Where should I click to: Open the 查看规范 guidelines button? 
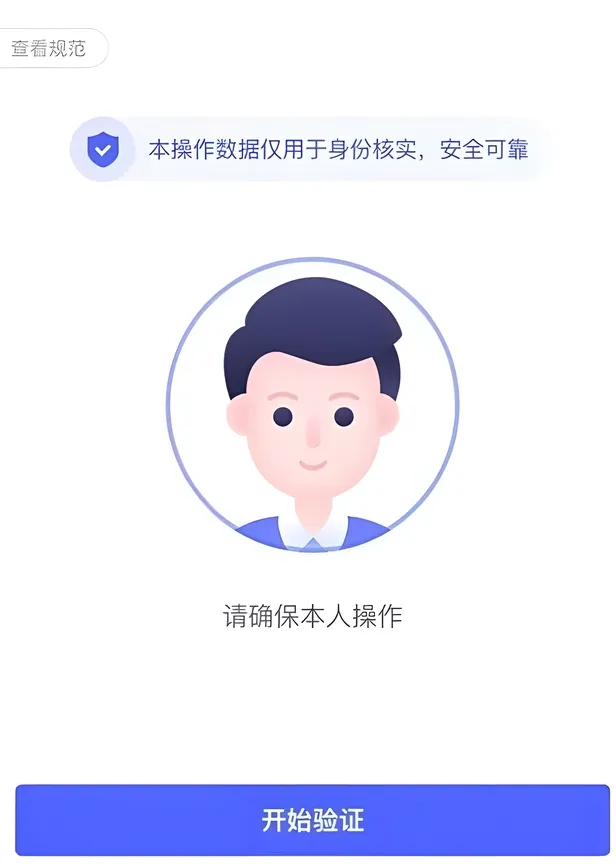[x=50, y=48]
